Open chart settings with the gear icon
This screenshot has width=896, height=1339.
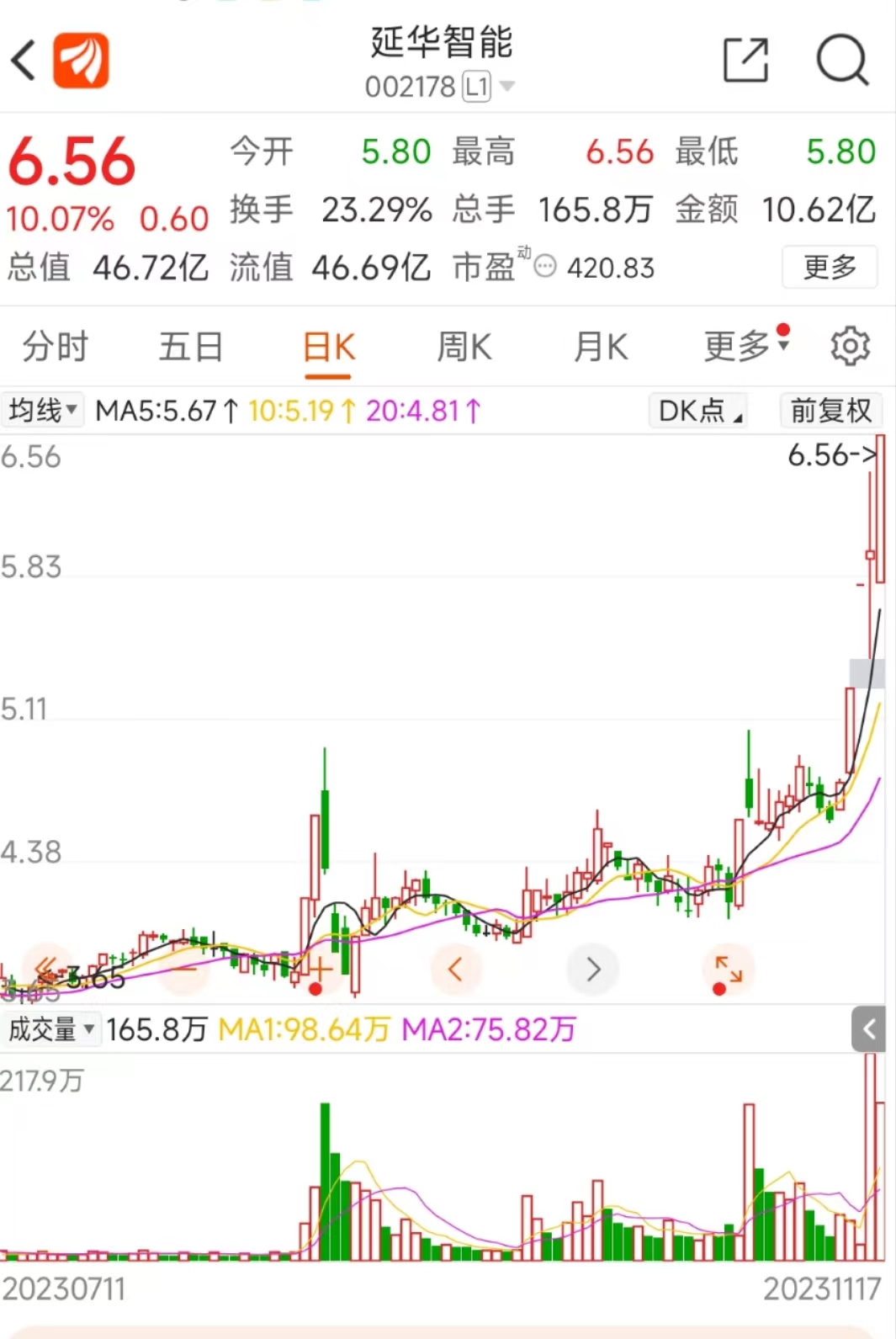[851, 345]
